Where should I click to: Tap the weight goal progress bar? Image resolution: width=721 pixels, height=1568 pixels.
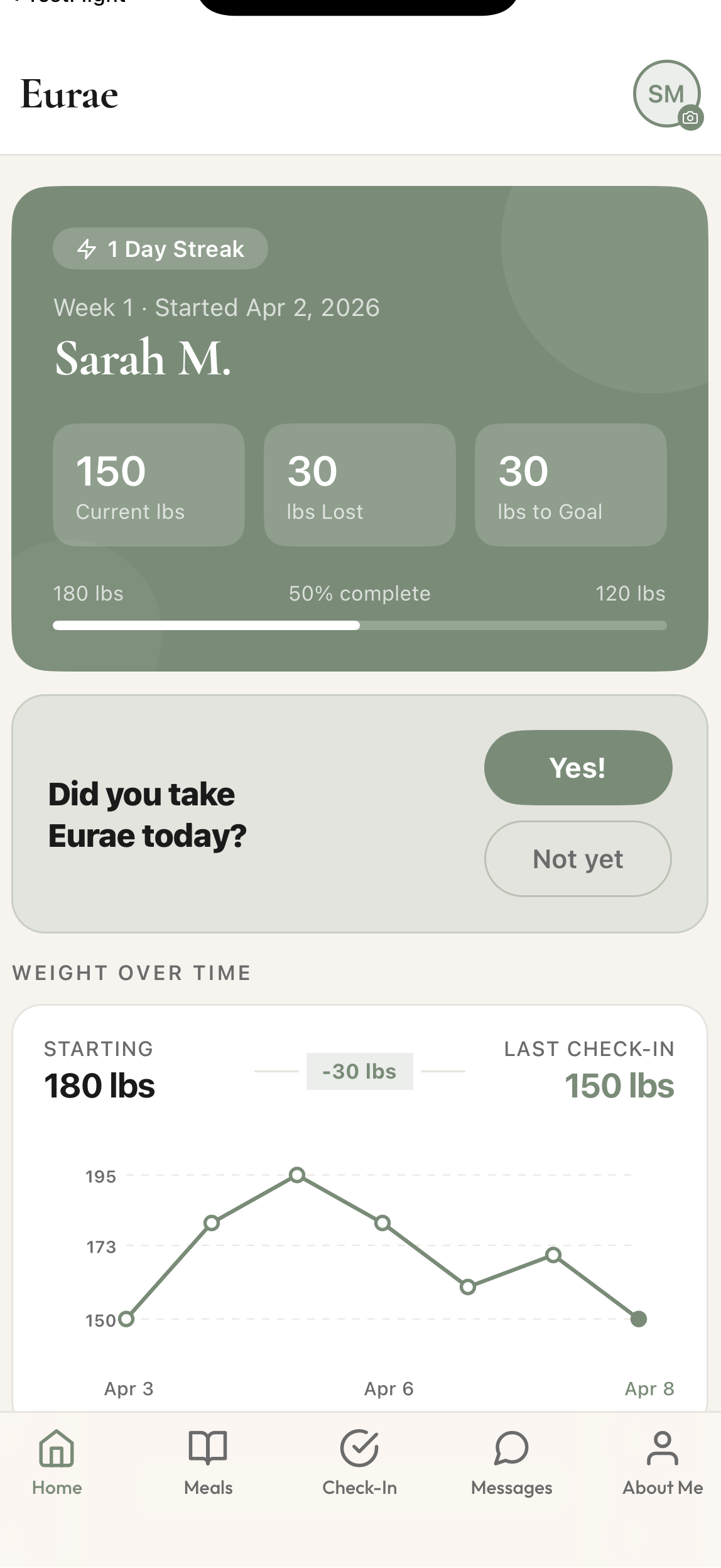pos(360,625)
